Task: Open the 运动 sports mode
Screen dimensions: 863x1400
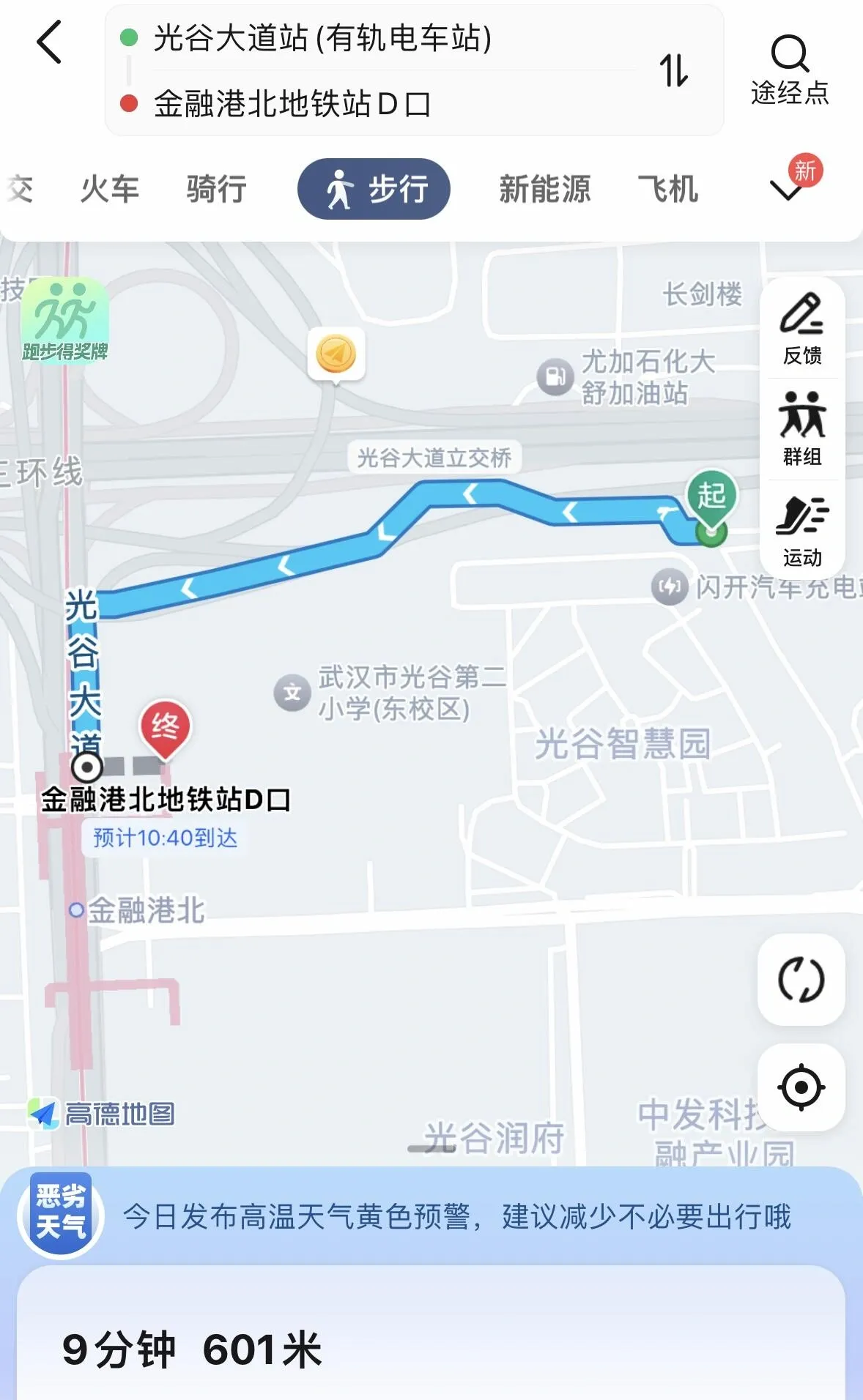Action: (x=802, y=531)
